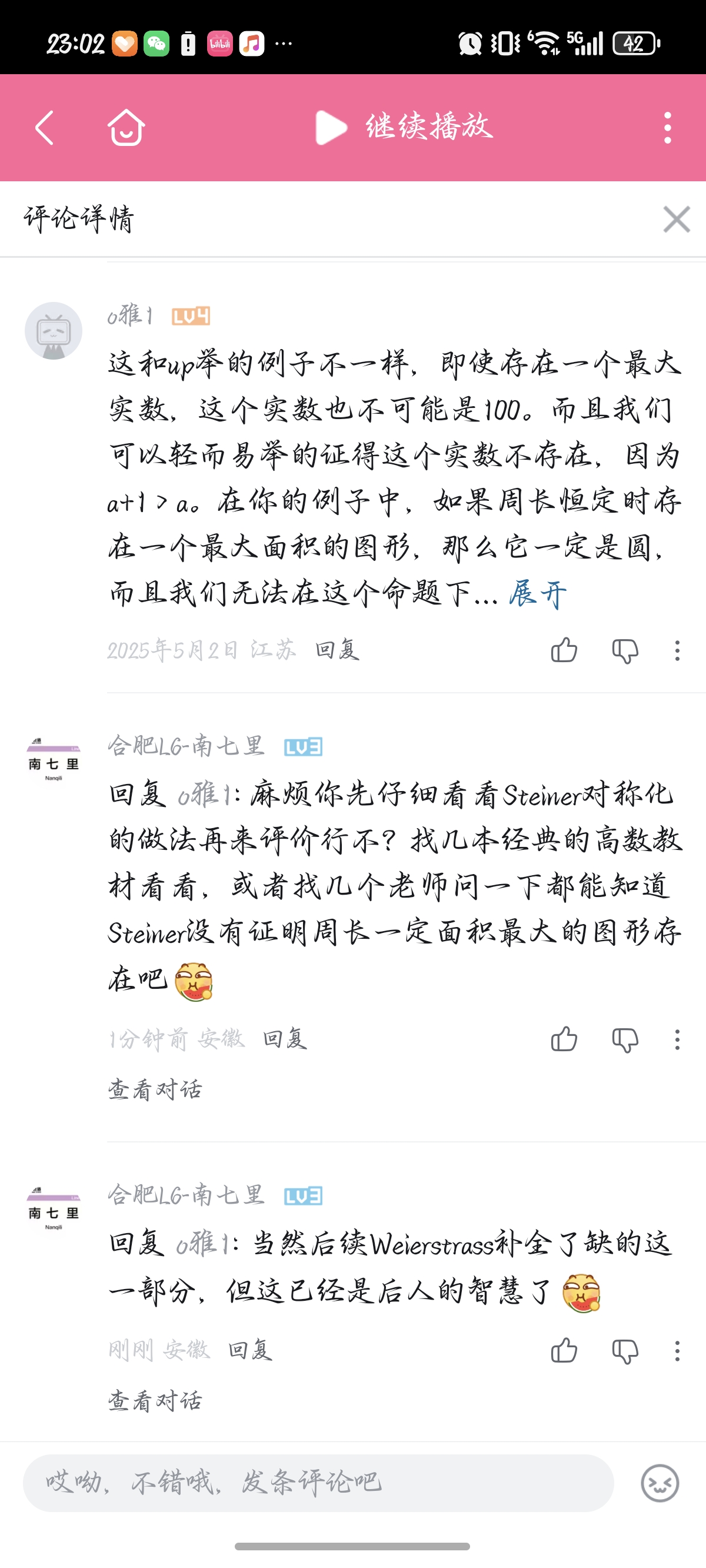This screenshot has height=1568, width=706.
Task: Dislike the Steiner reply posted 1分钟前
Action: pos(625,1039)
